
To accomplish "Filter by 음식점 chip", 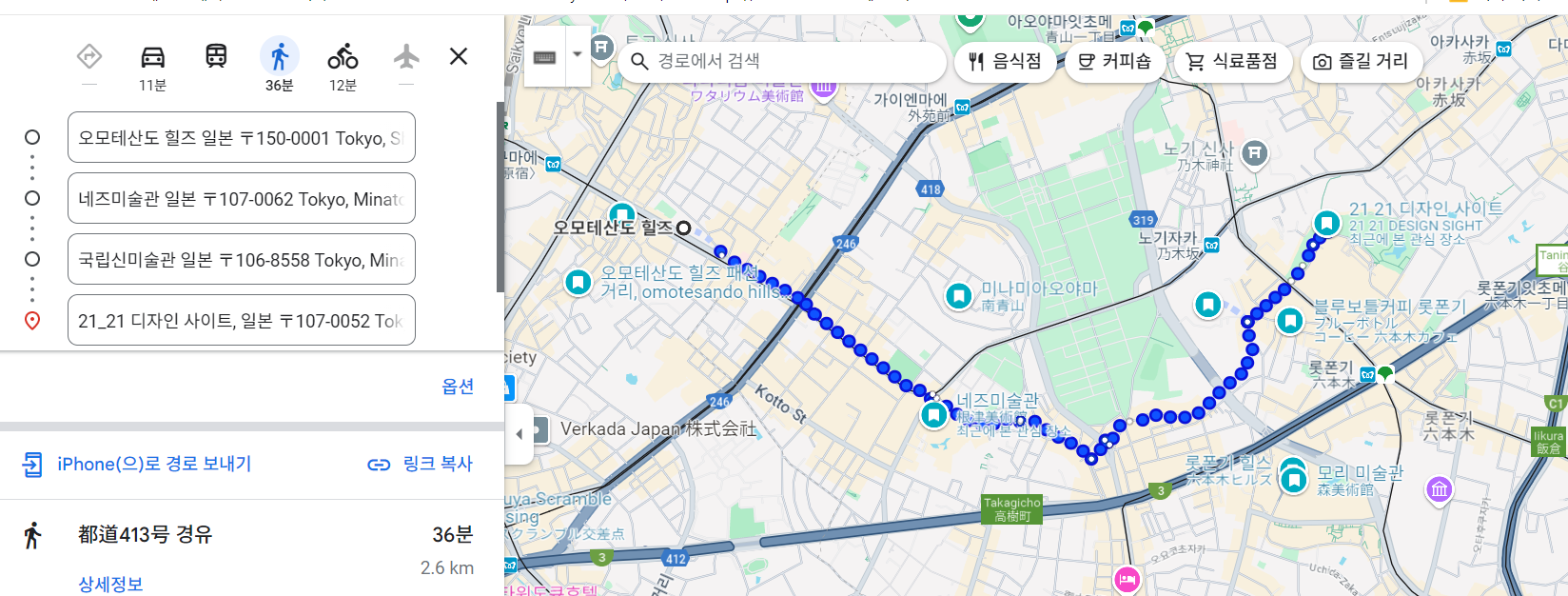I will (1005, 62).
